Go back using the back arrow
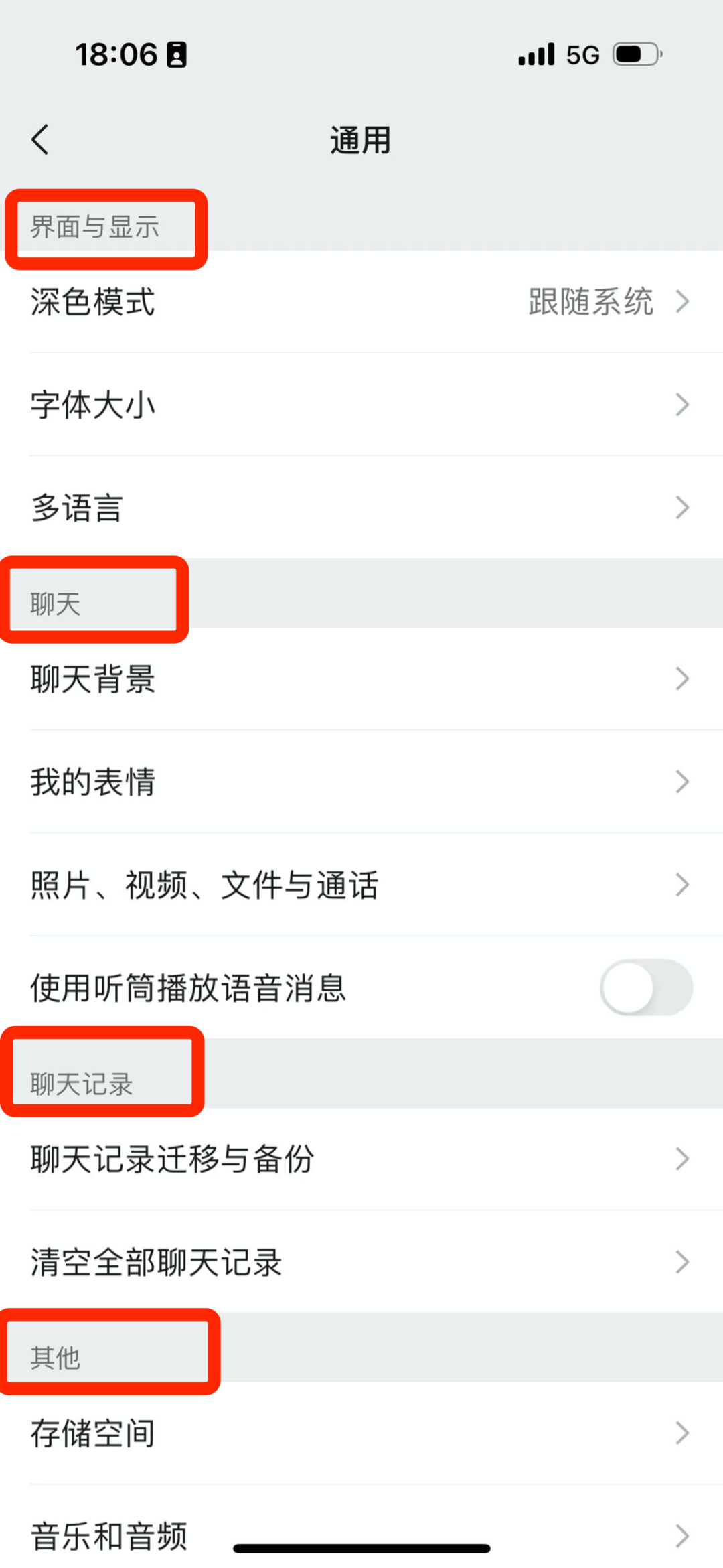Viewport: 723px width, 1568px height. (40, 139)
